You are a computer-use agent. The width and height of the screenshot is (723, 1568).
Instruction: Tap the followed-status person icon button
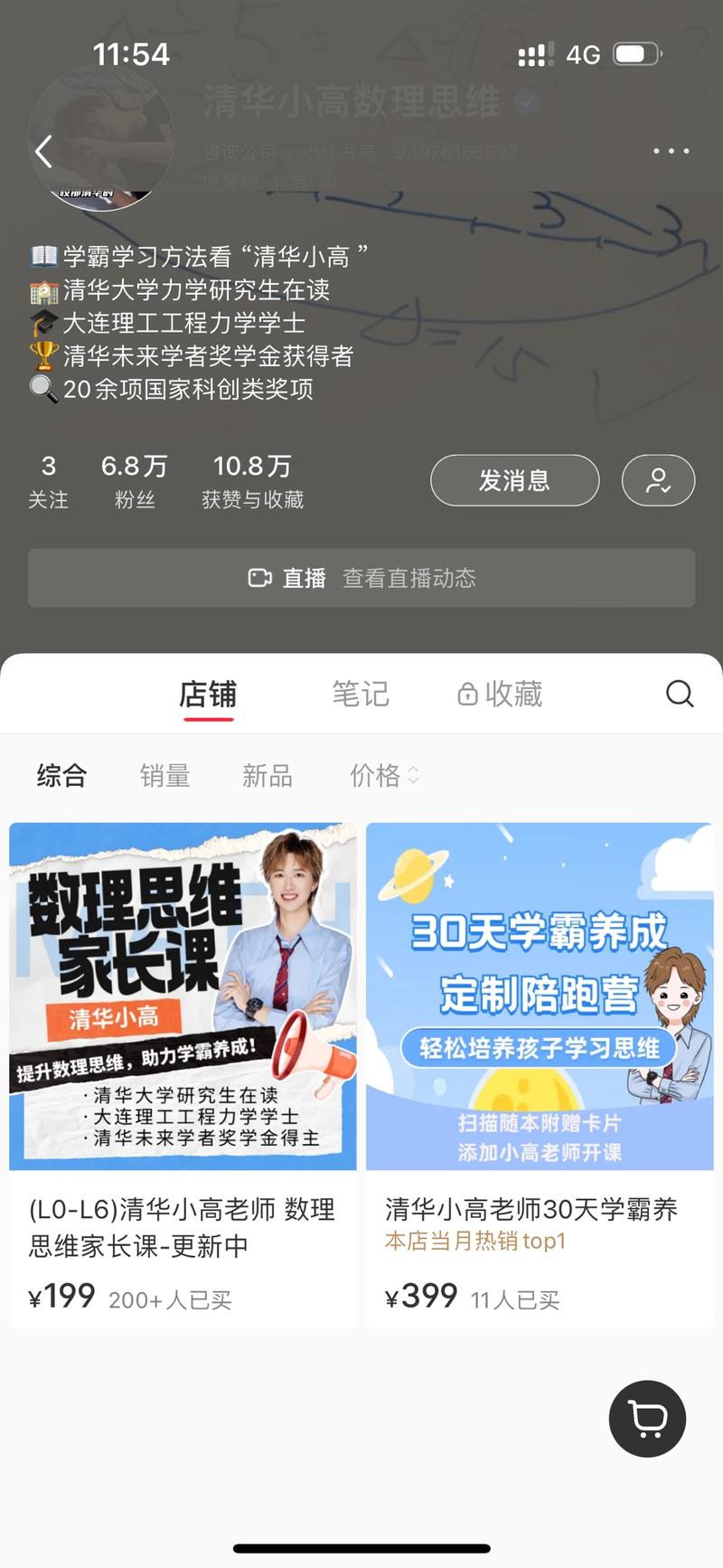(658, 480)
